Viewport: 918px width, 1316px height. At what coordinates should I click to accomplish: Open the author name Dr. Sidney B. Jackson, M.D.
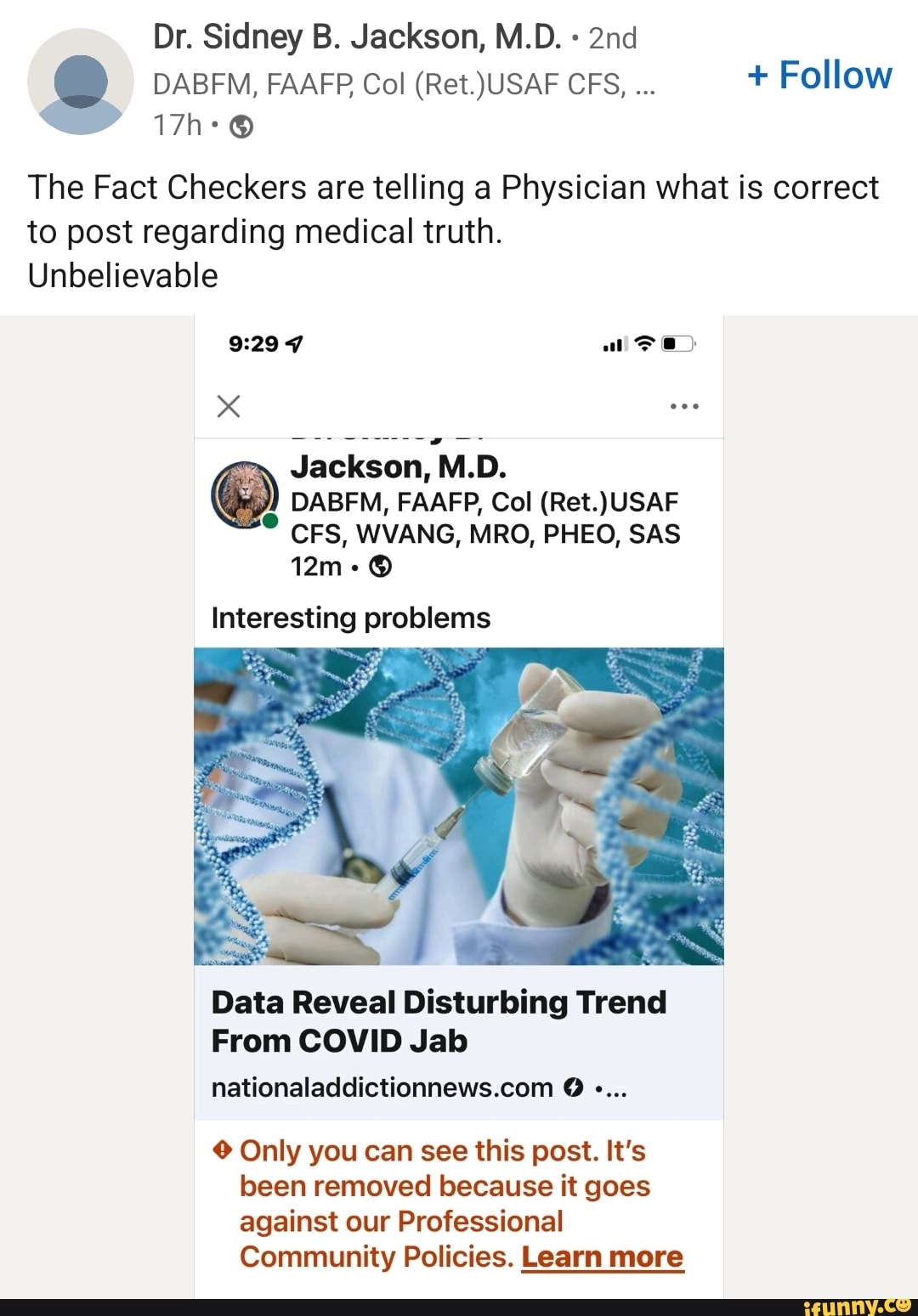[357, 37]
